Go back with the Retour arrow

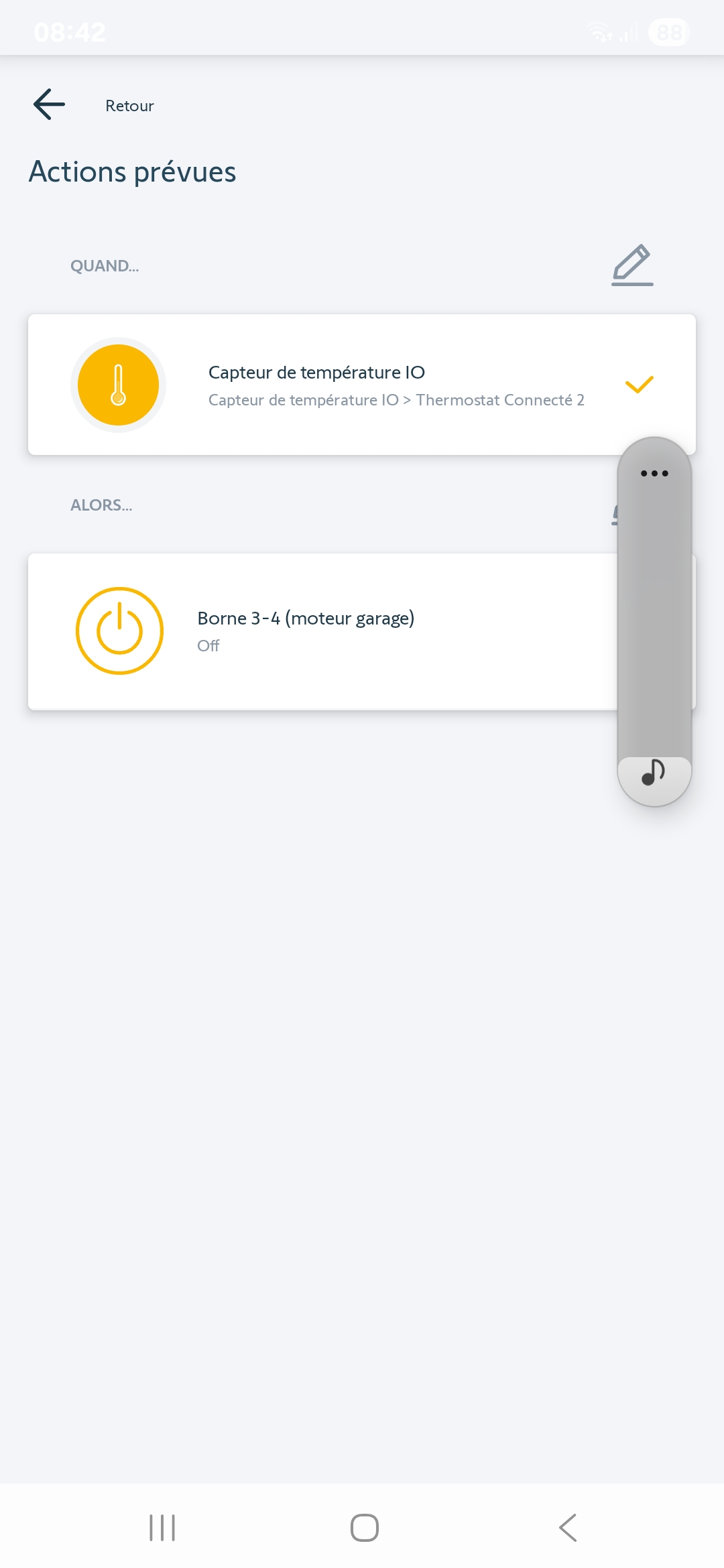49,105
